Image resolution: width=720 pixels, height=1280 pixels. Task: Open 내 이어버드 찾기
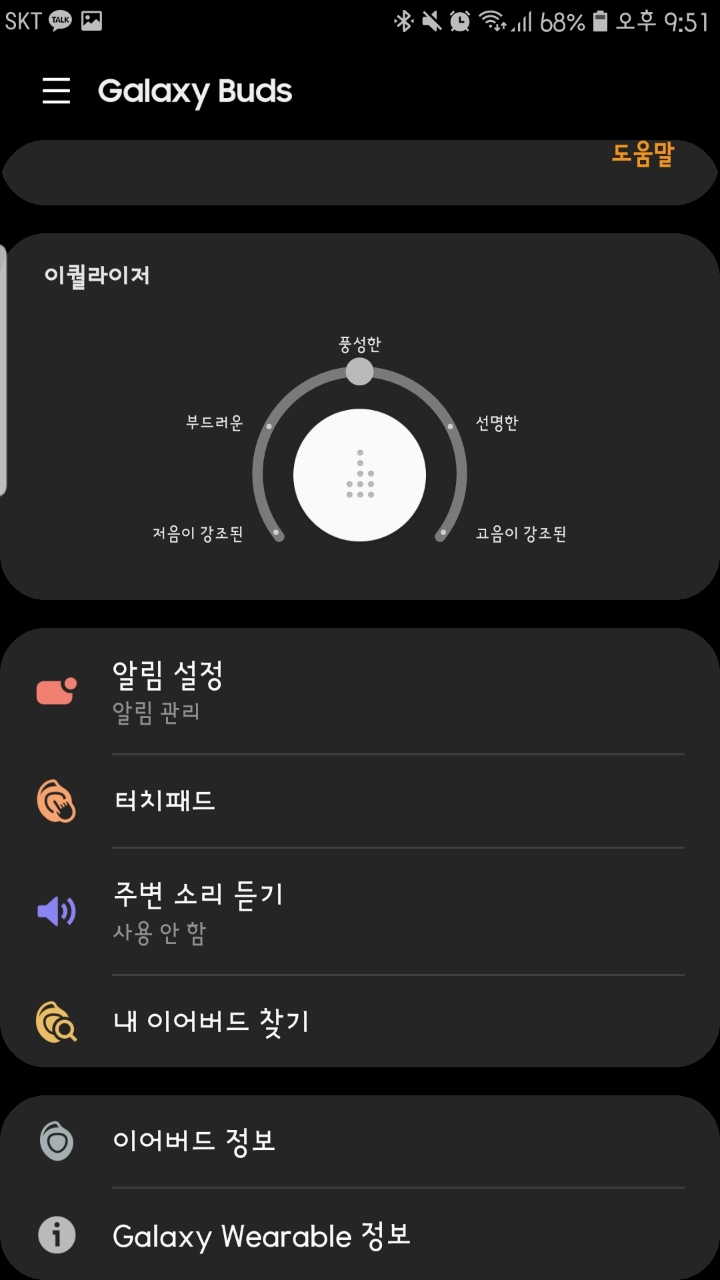point(360,1021)
